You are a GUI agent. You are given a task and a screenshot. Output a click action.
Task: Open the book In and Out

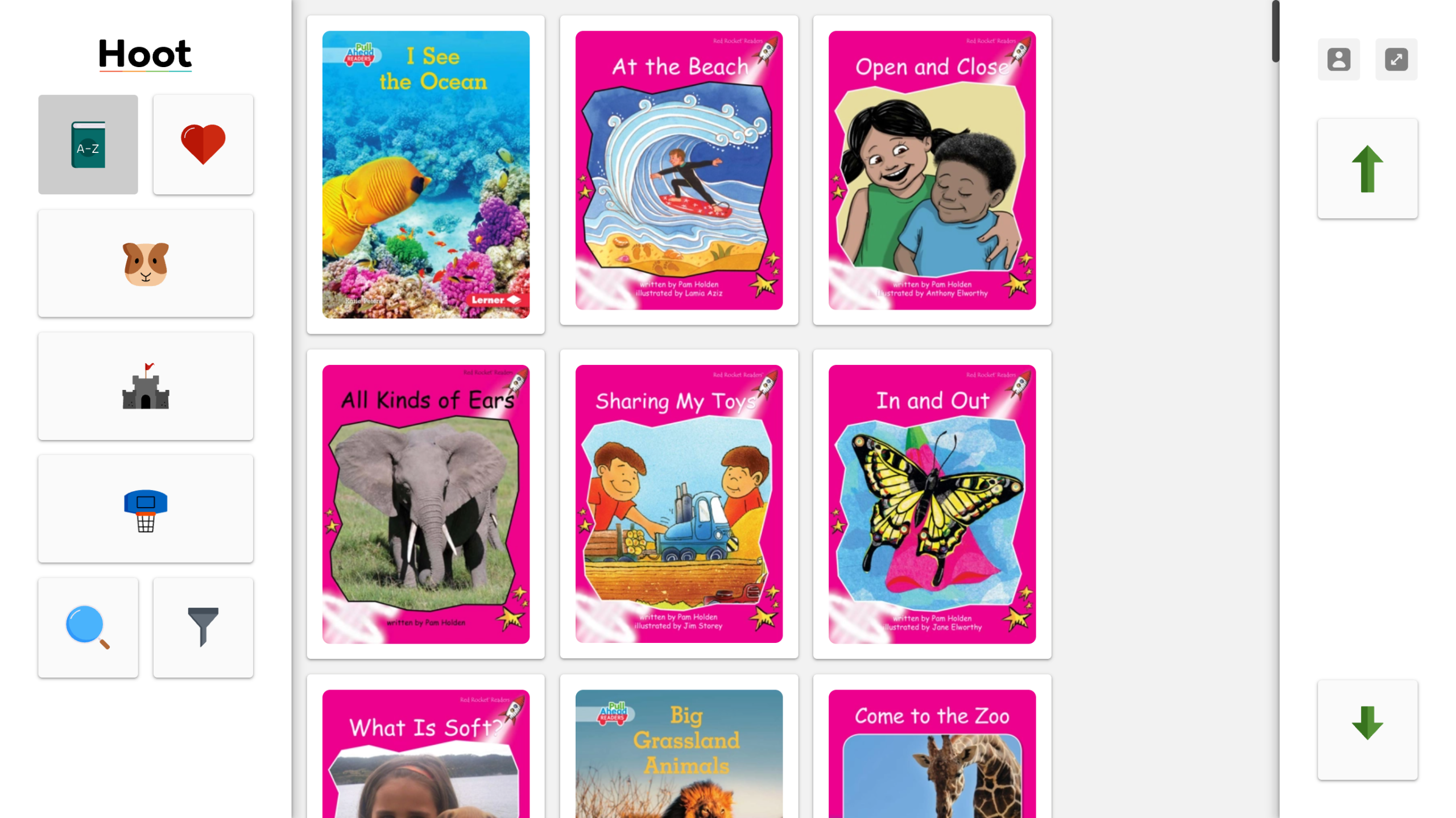point(932,504)
